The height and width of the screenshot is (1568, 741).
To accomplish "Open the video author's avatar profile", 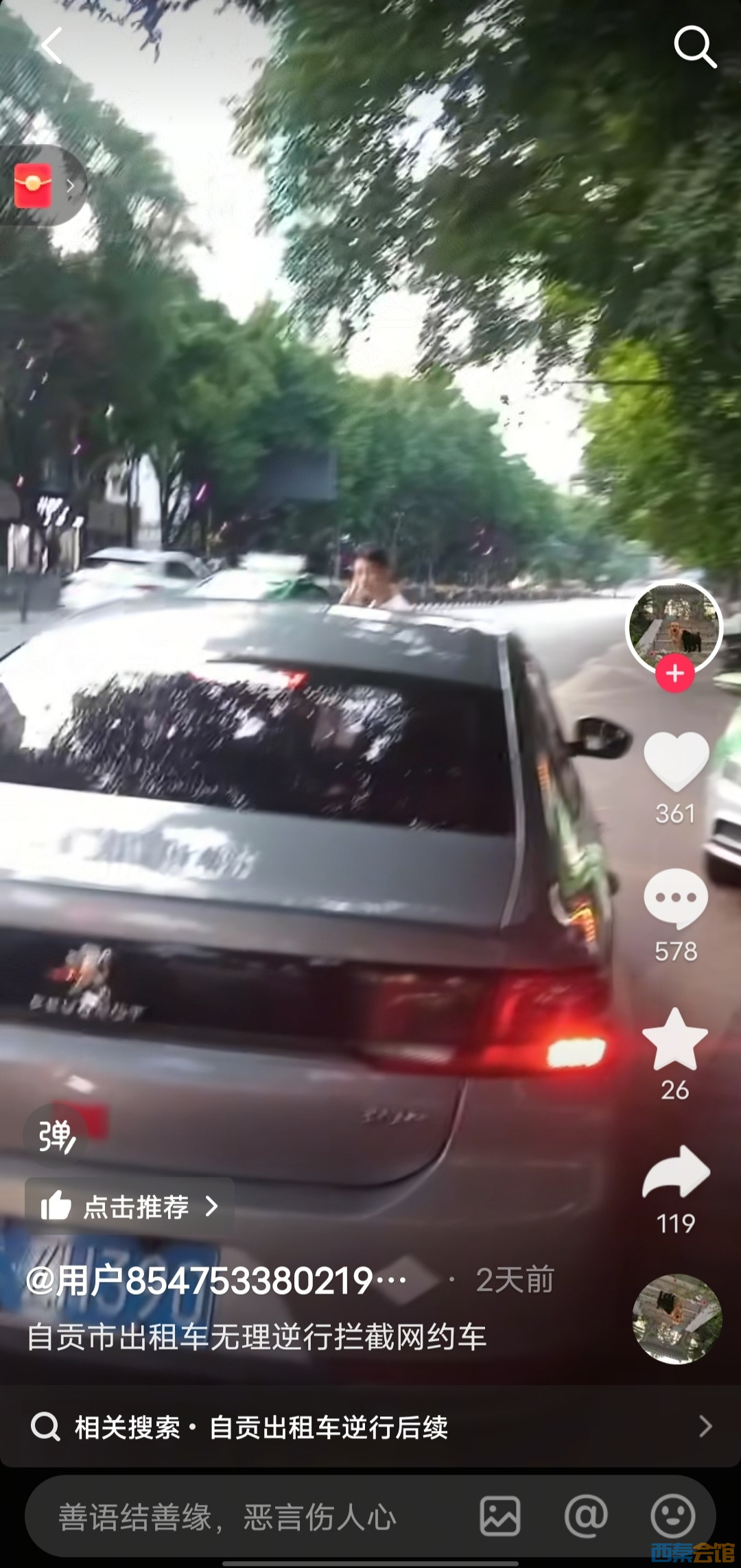I will point(674,627).
